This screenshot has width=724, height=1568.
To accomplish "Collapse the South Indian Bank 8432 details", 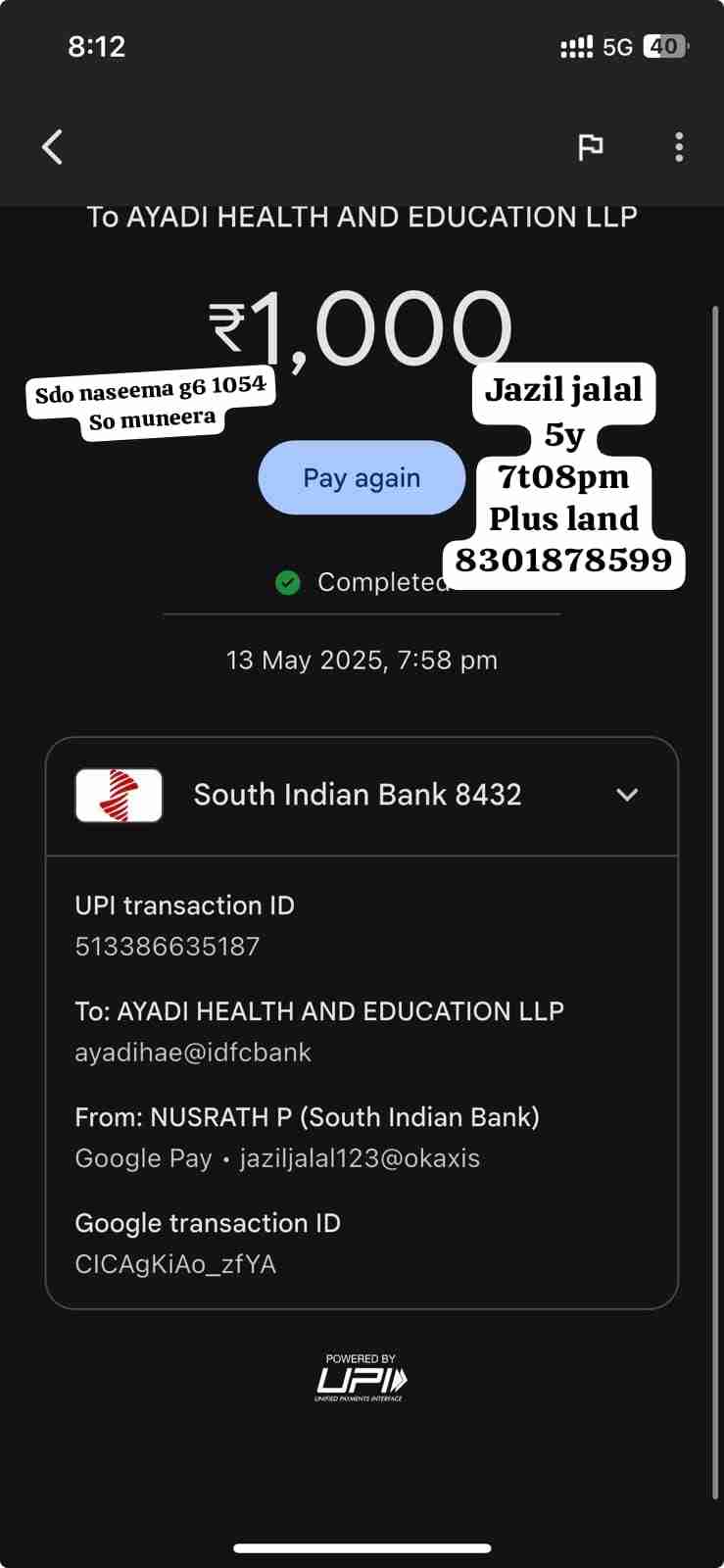I will tap(627, 795).
